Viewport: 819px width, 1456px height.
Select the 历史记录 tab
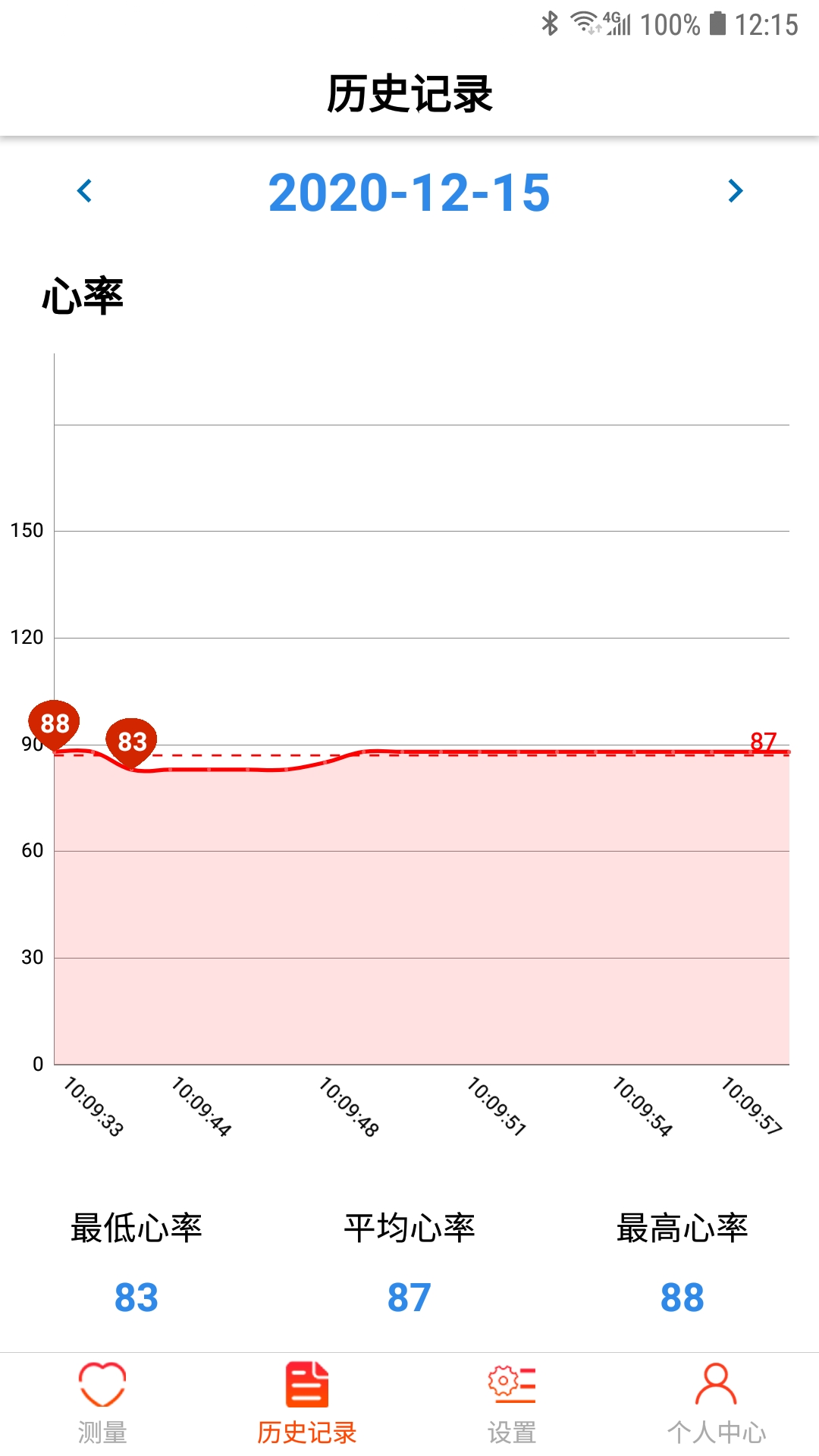(307, 1403)
